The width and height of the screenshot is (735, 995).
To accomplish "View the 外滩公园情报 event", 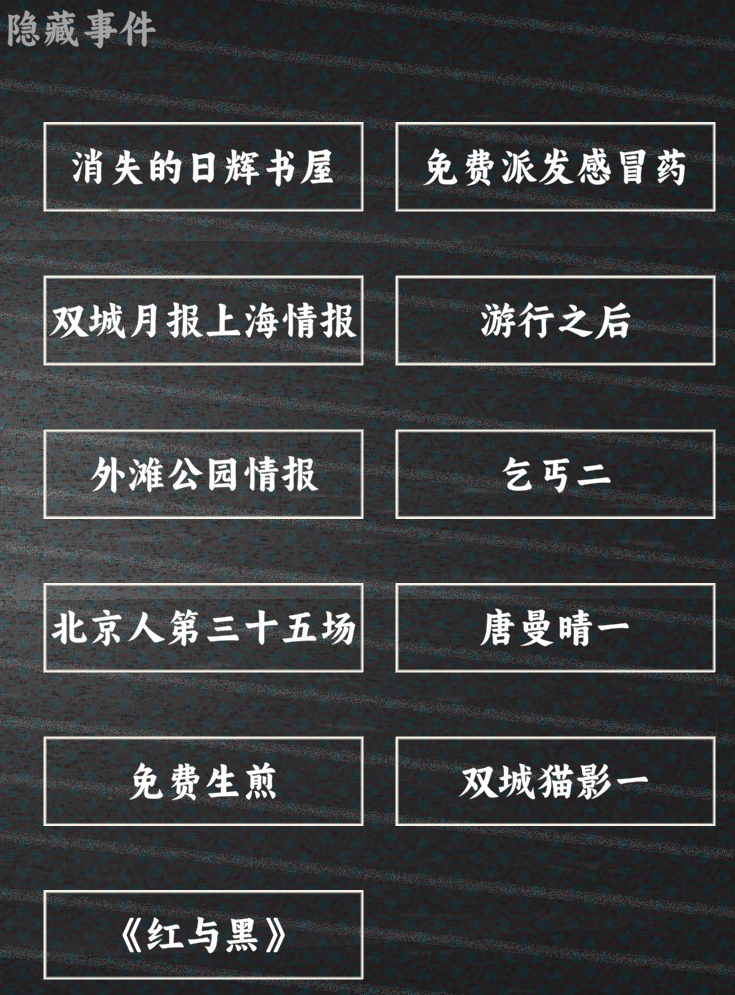I will coord(203,474).
